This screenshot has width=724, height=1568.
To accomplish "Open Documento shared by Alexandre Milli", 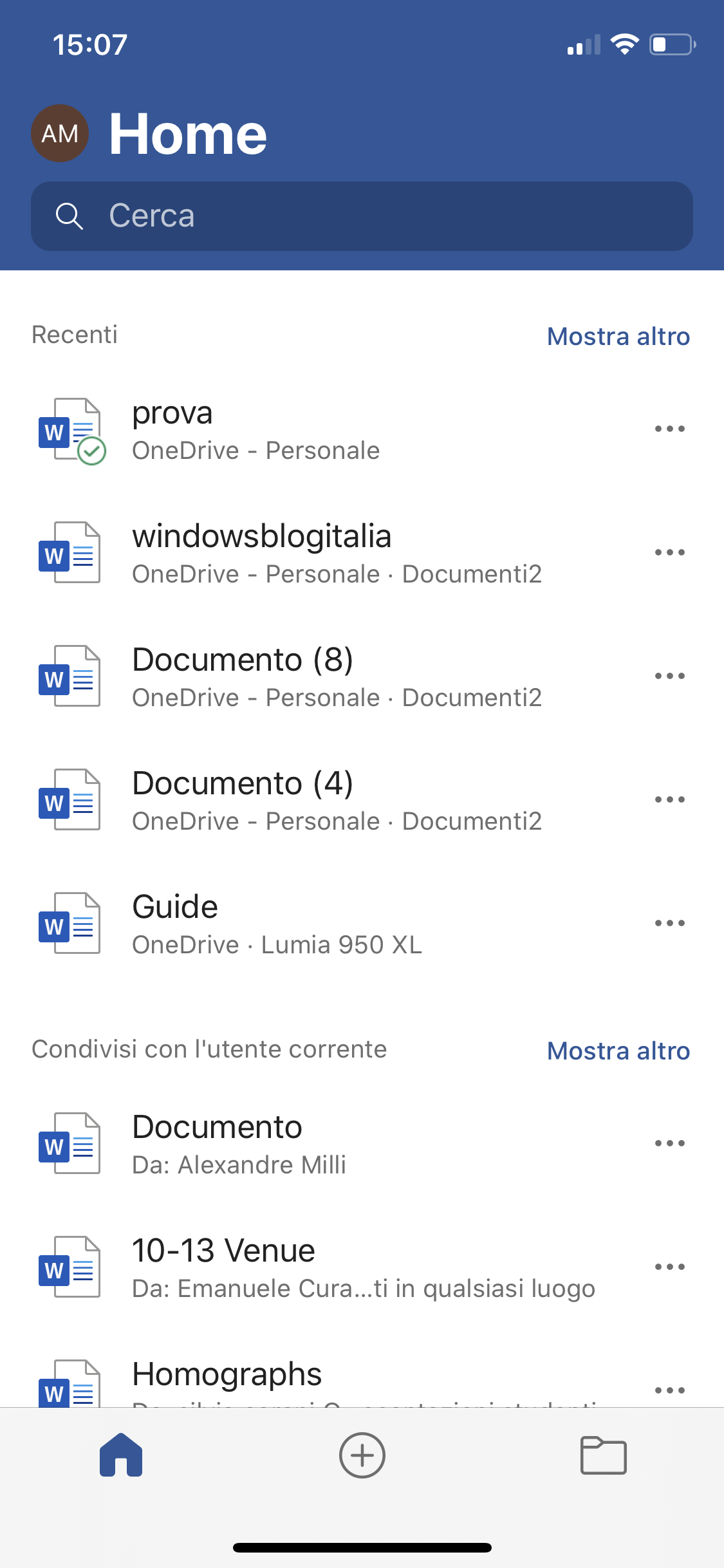I will (x=362, y=1144).
